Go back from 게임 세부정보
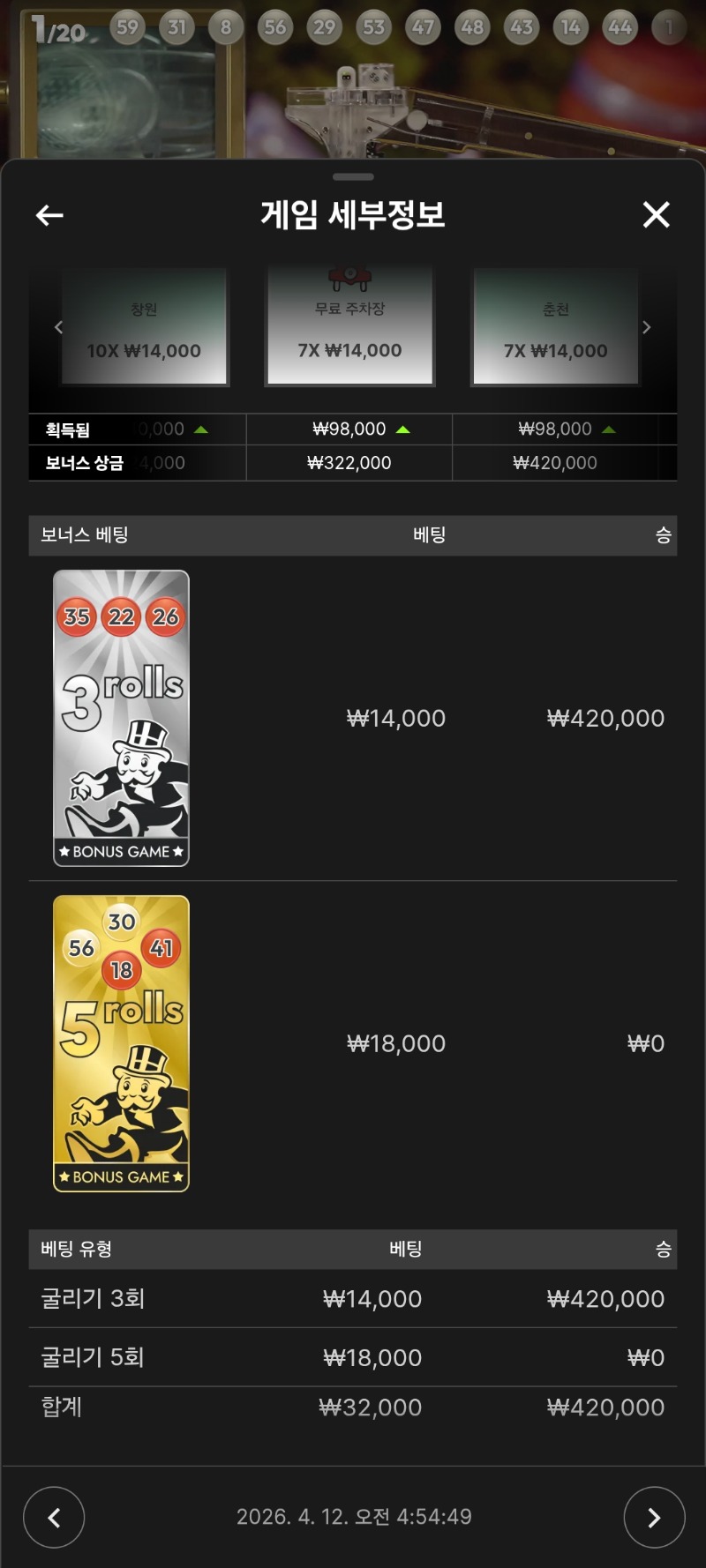This screenshot has height=1568, width=706. 49,215
